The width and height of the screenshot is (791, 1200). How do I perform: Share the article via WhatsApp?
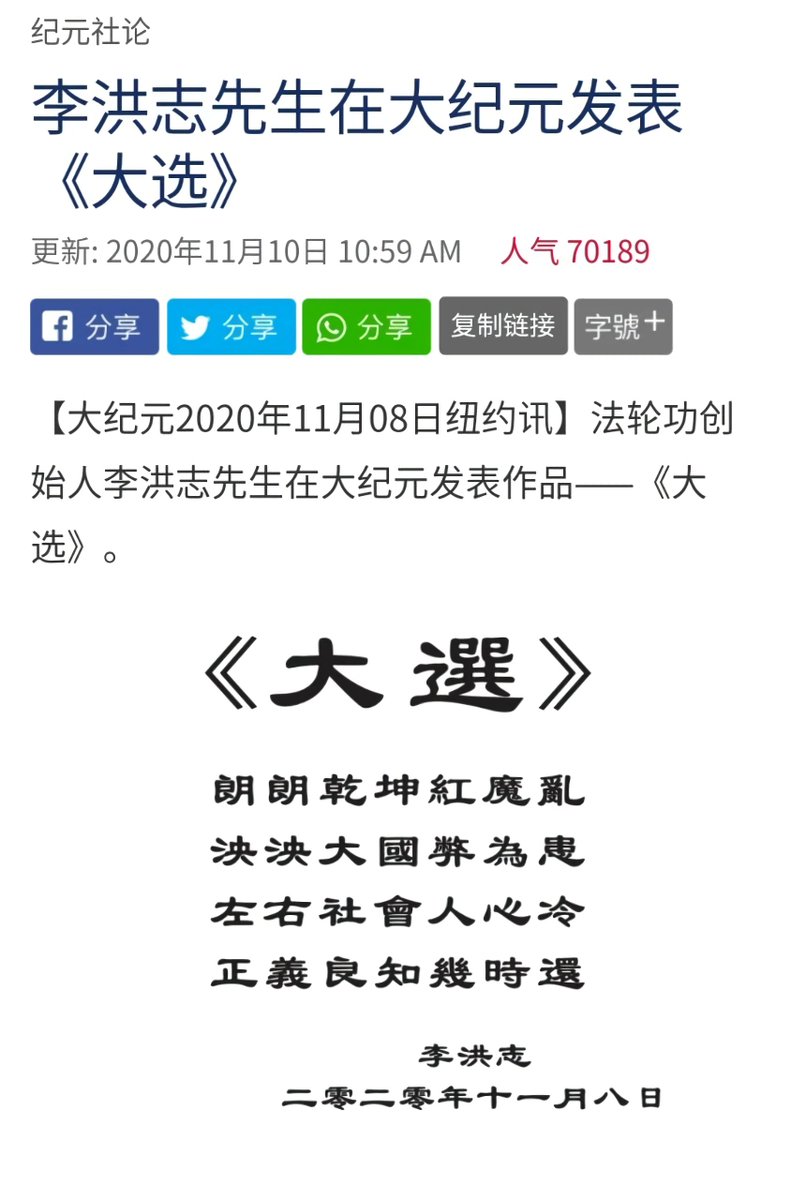coord(366,326)
